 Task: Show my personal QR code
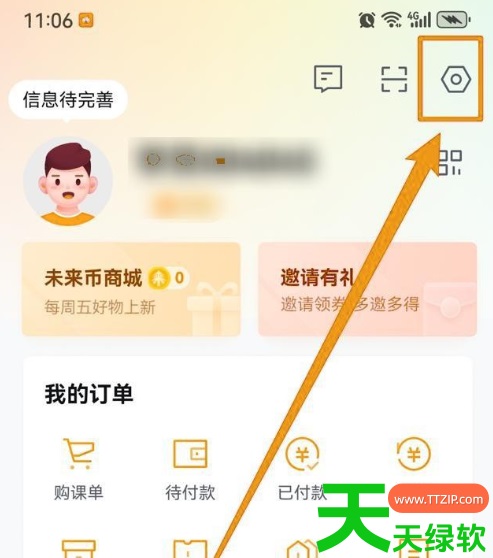pos(450,162)
